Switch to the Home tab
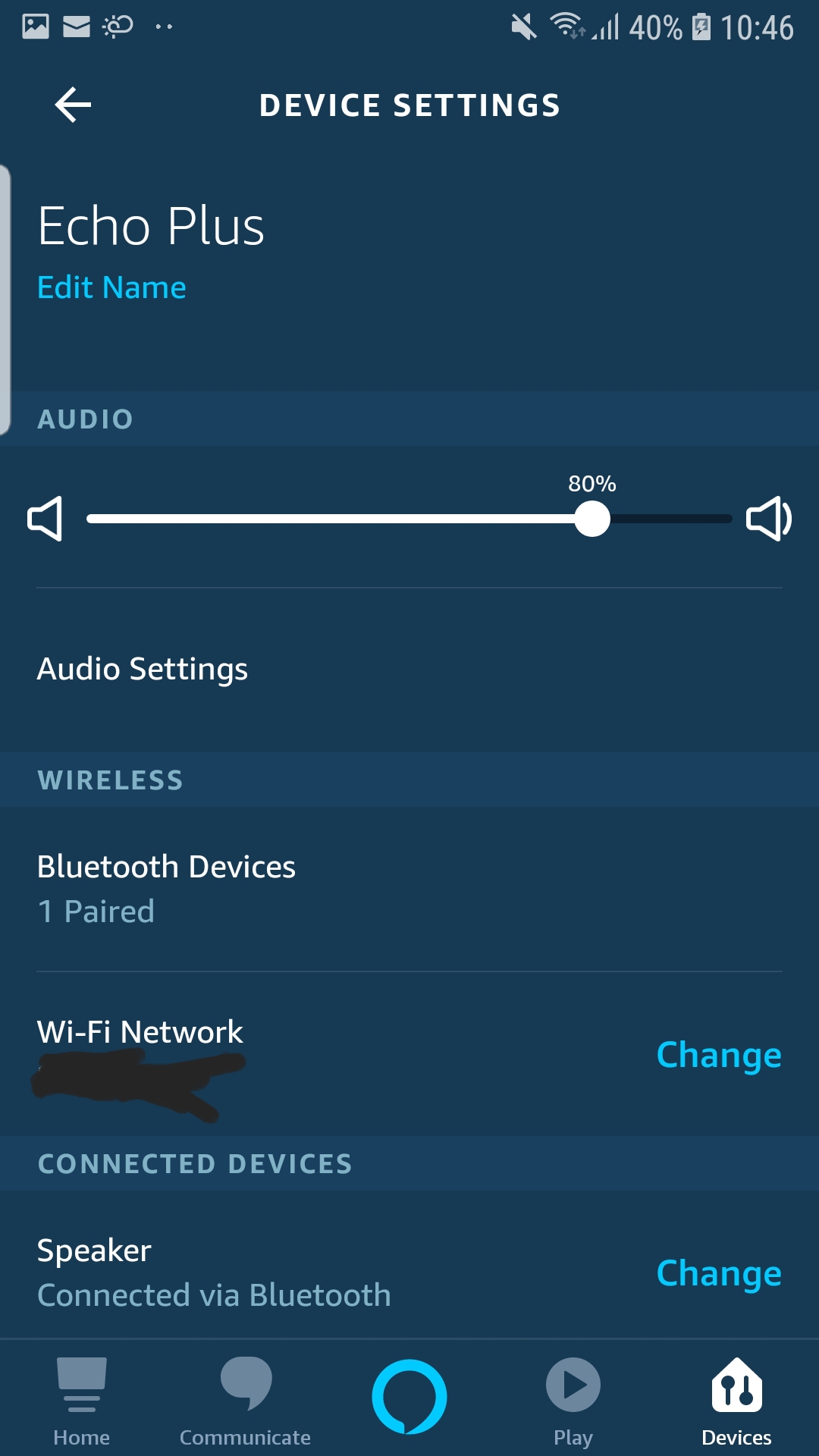Viewport: 819px width, 1456px height. [x=82, y=1401]
